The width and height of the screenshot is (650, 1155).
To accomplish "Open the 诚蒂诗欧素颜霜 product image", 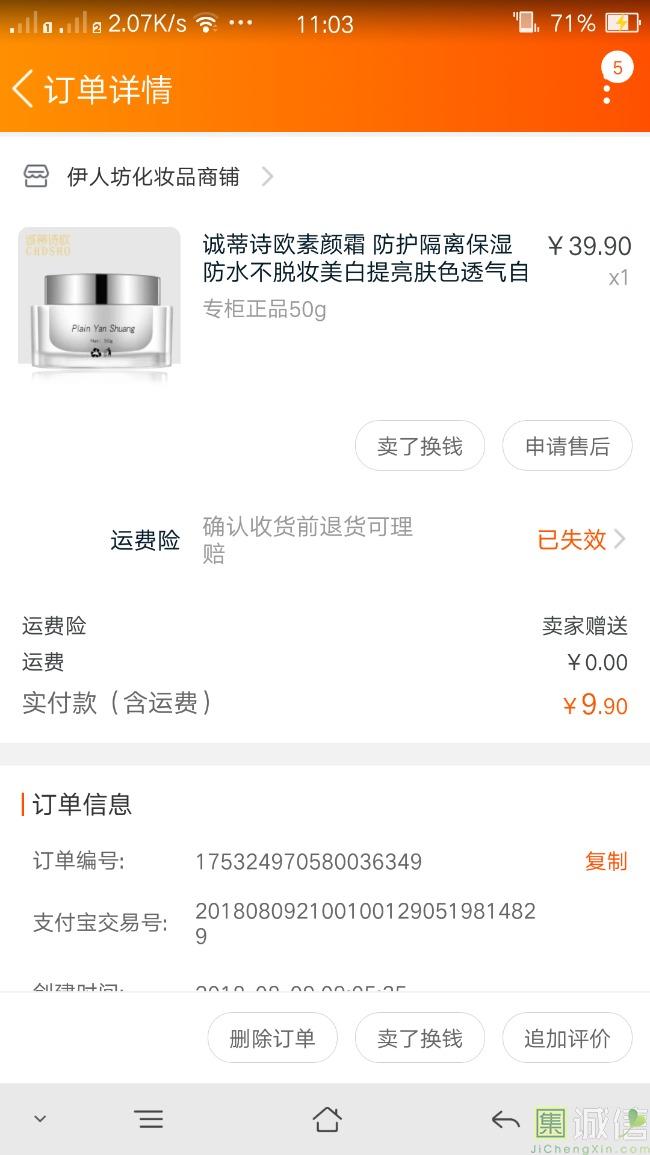I will click(99, 302).
